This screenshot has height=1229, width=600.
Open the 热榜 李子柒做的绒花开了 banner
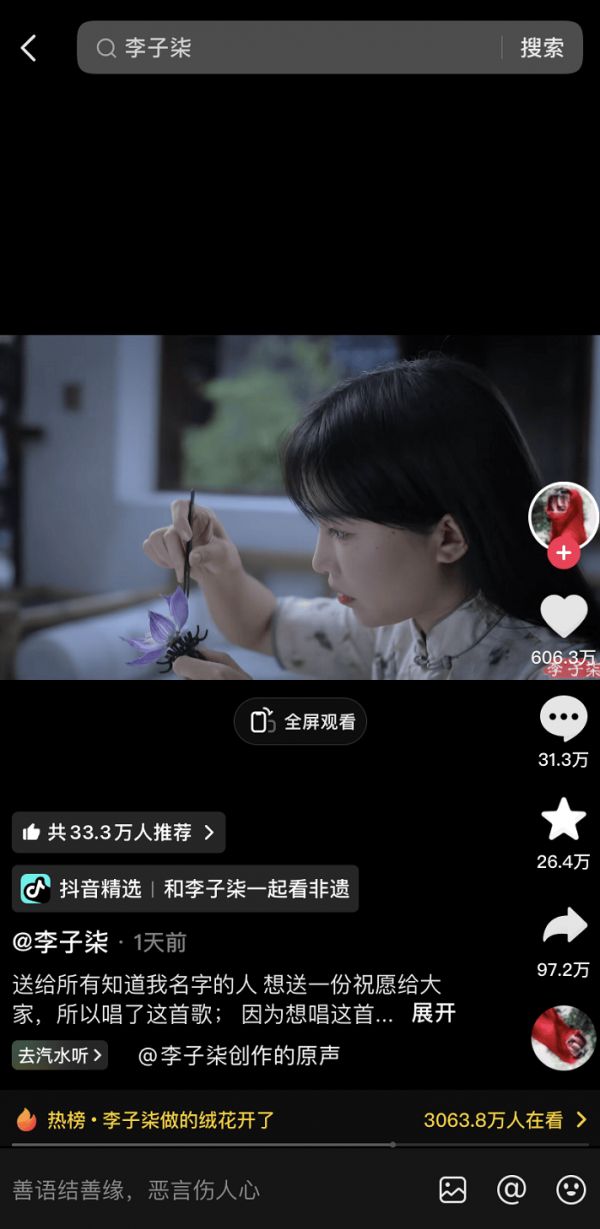pyautogui.click(x=300, y=1120)
